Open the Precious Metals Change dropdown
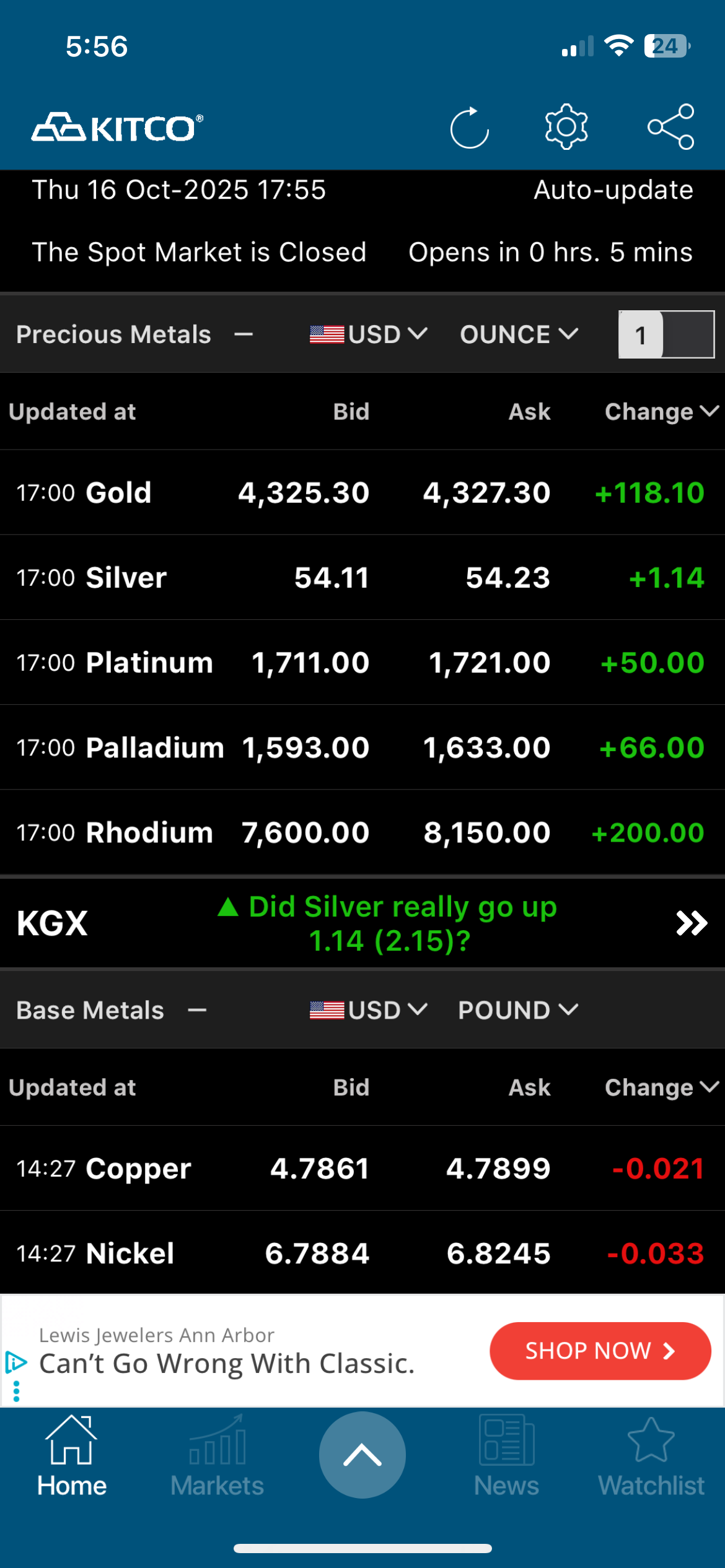Screen dimensions: 725x1568 click(661, 412)
